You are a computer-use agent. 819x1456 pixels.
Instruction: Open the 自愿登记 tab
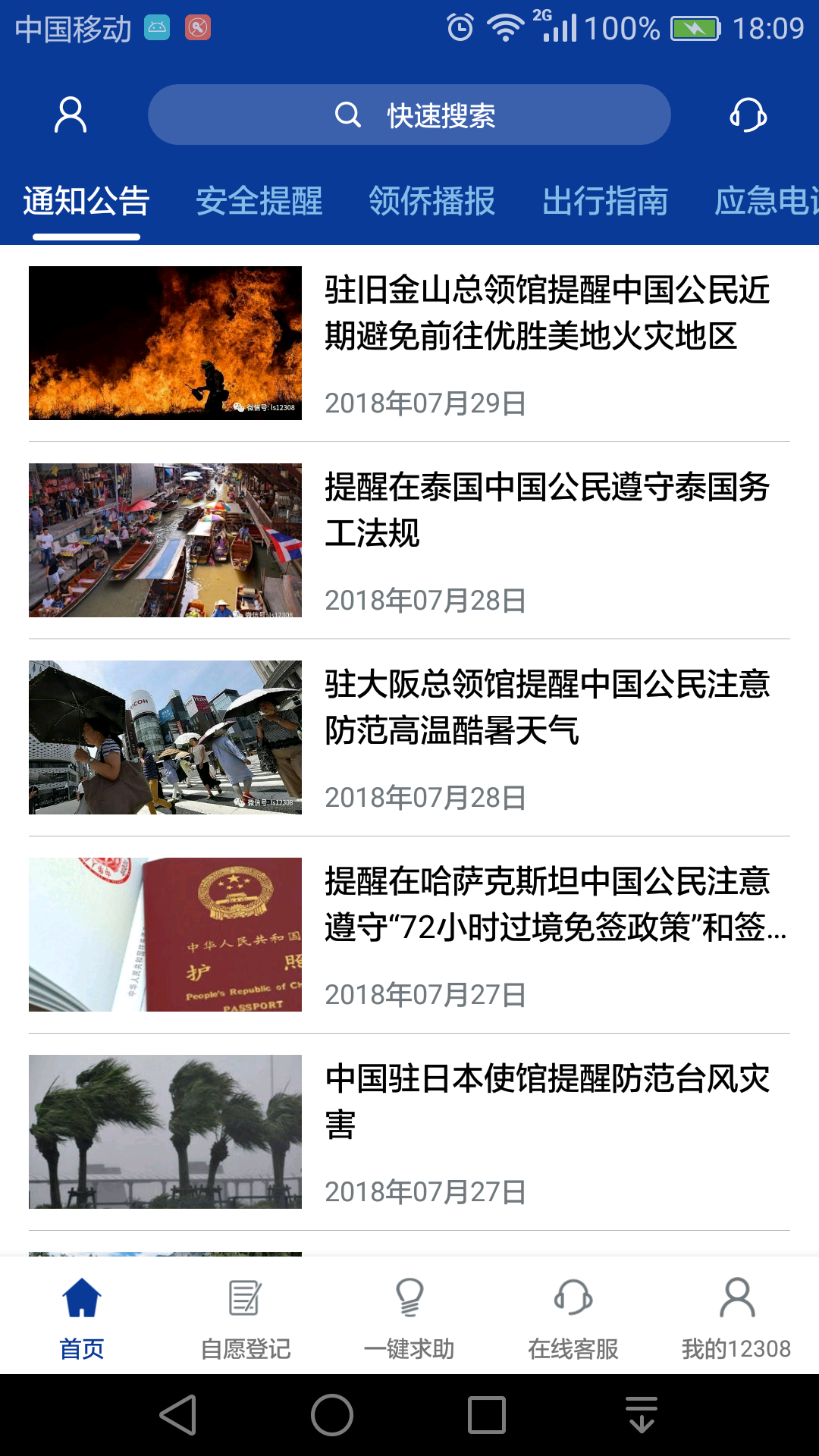(x=246, y=1317)
